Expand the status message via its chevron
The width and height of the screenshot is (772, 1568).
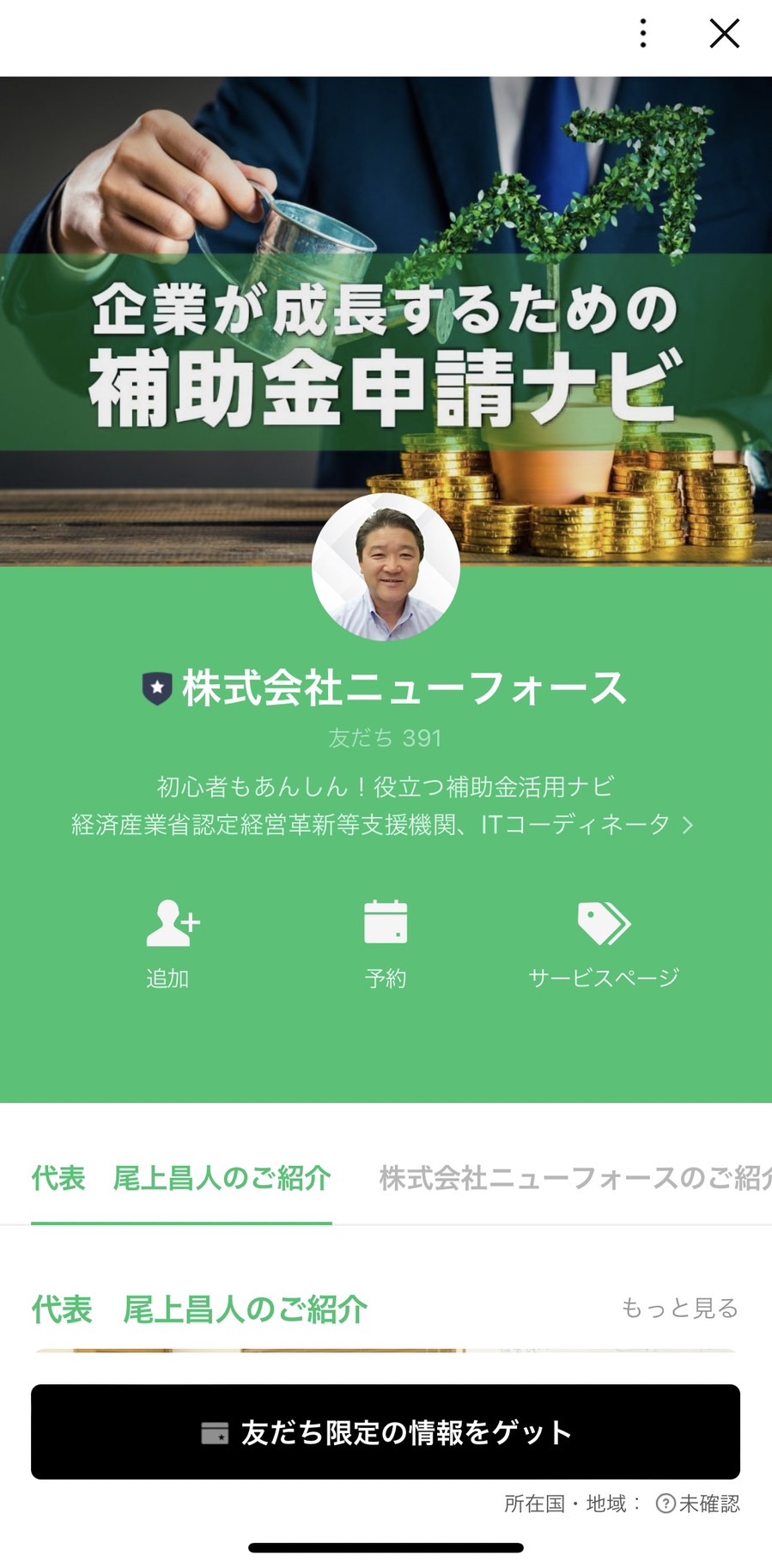(687, 825)
